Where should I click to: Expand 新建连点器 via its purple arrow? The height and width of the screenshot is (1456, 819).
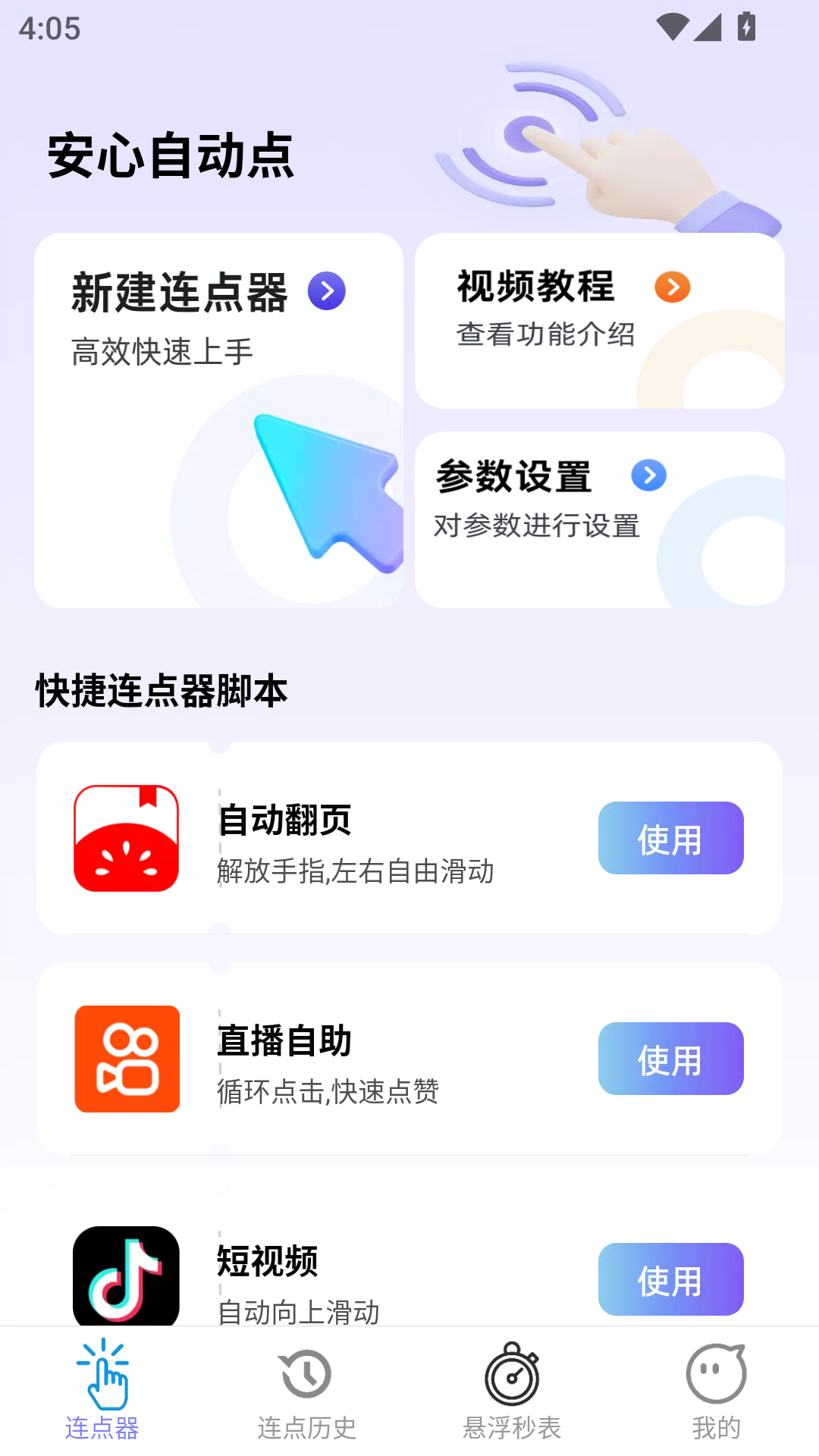tap(326, 290)
